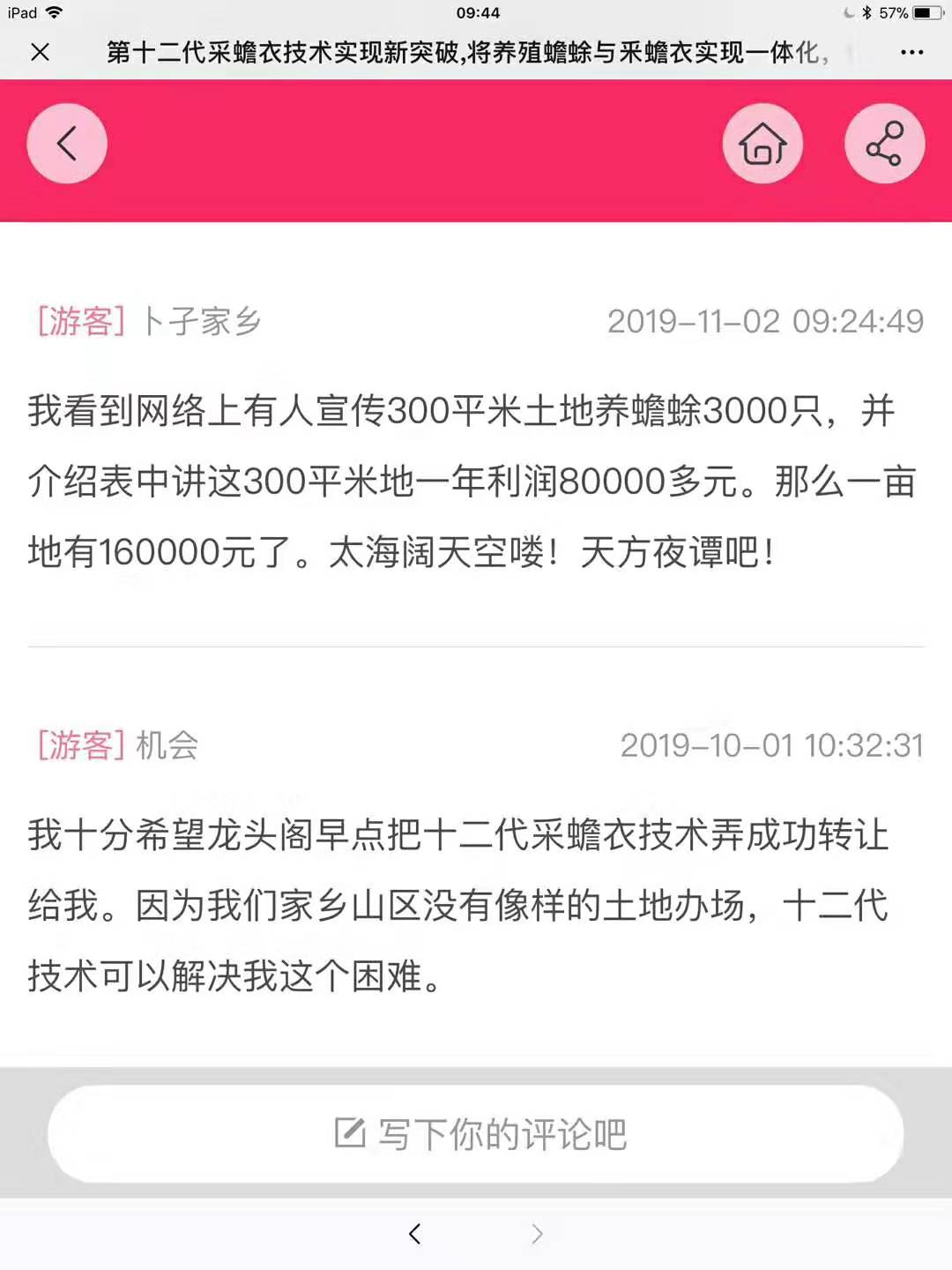The height and width of the screenshot is (1270, 952).
Task: Navigate back with the bottom browser arrow
Action: [415, 1234]
